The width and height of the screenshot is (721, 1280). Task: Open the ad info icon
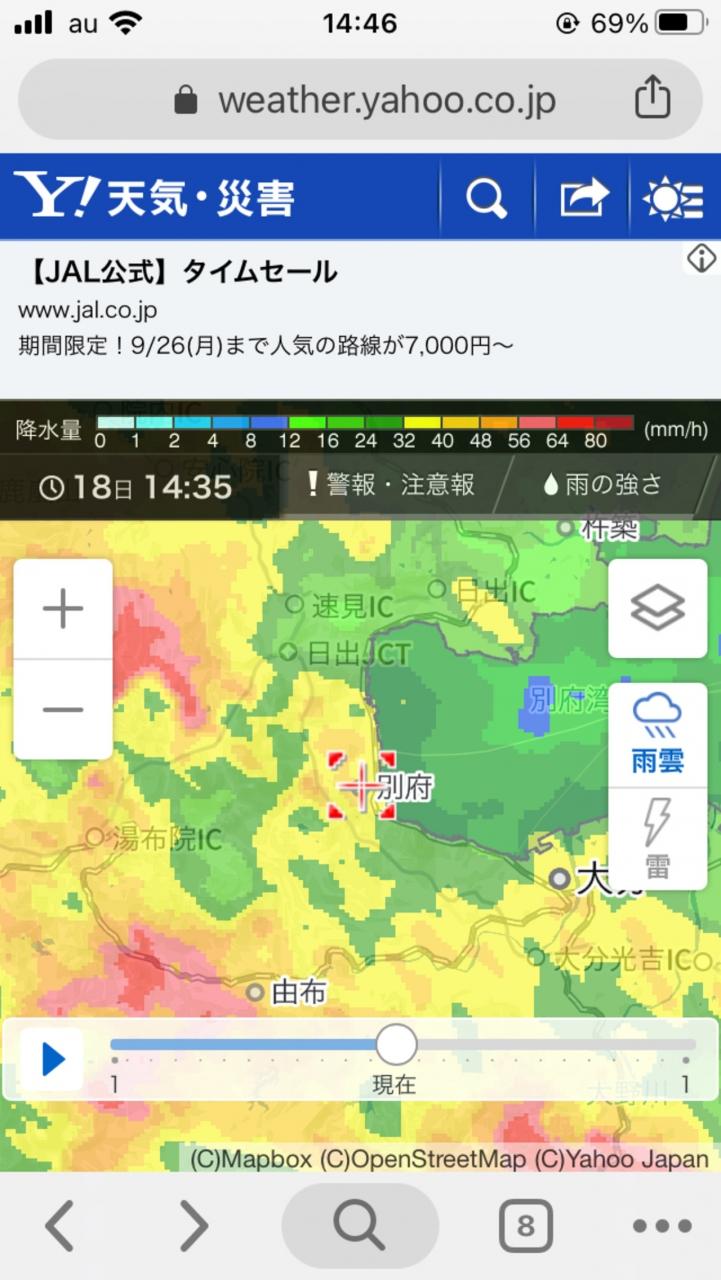tap(701, 258)
